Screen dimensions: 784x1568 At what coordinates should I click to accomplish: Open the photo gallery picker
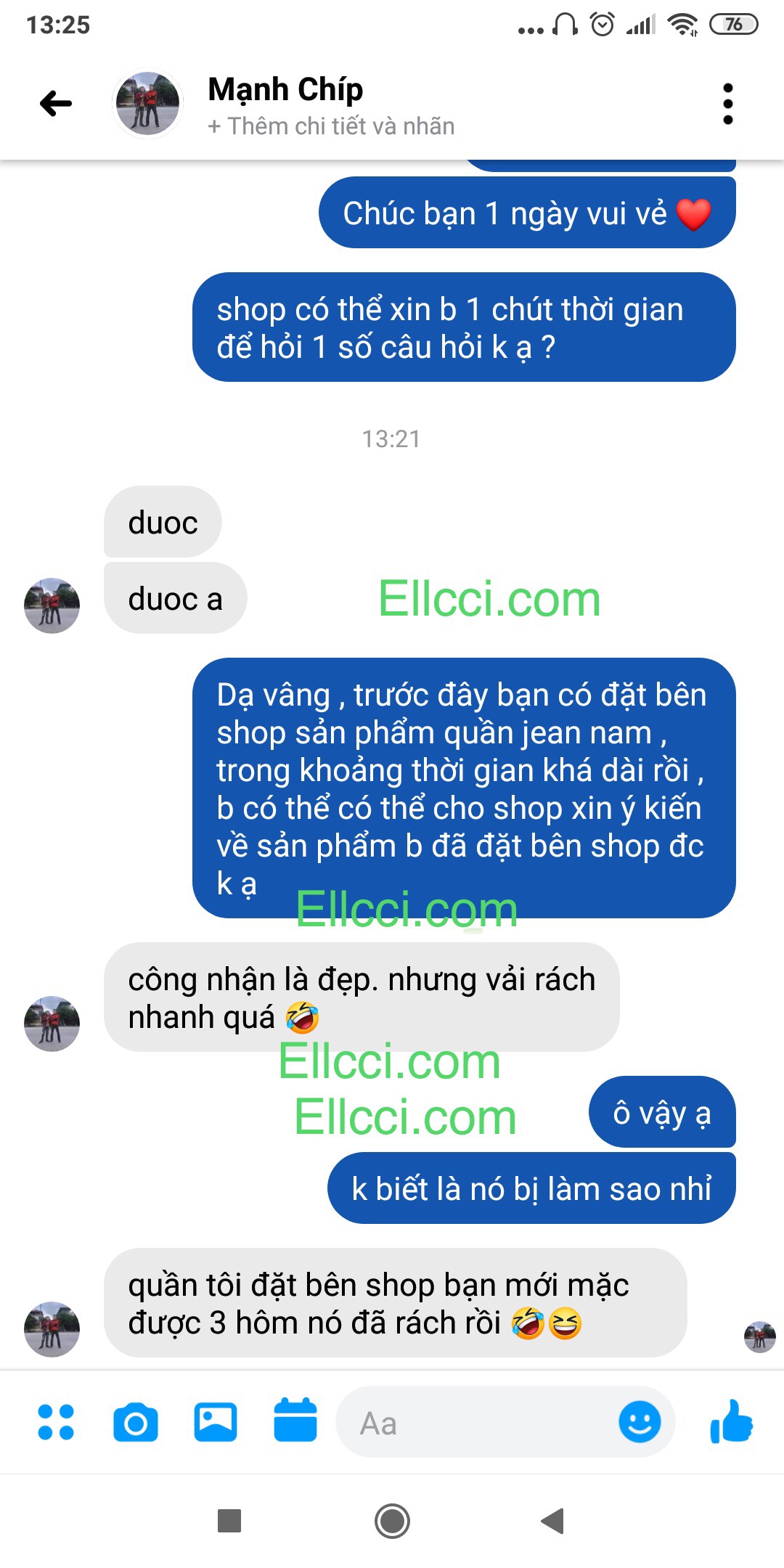pos(216,1422)
